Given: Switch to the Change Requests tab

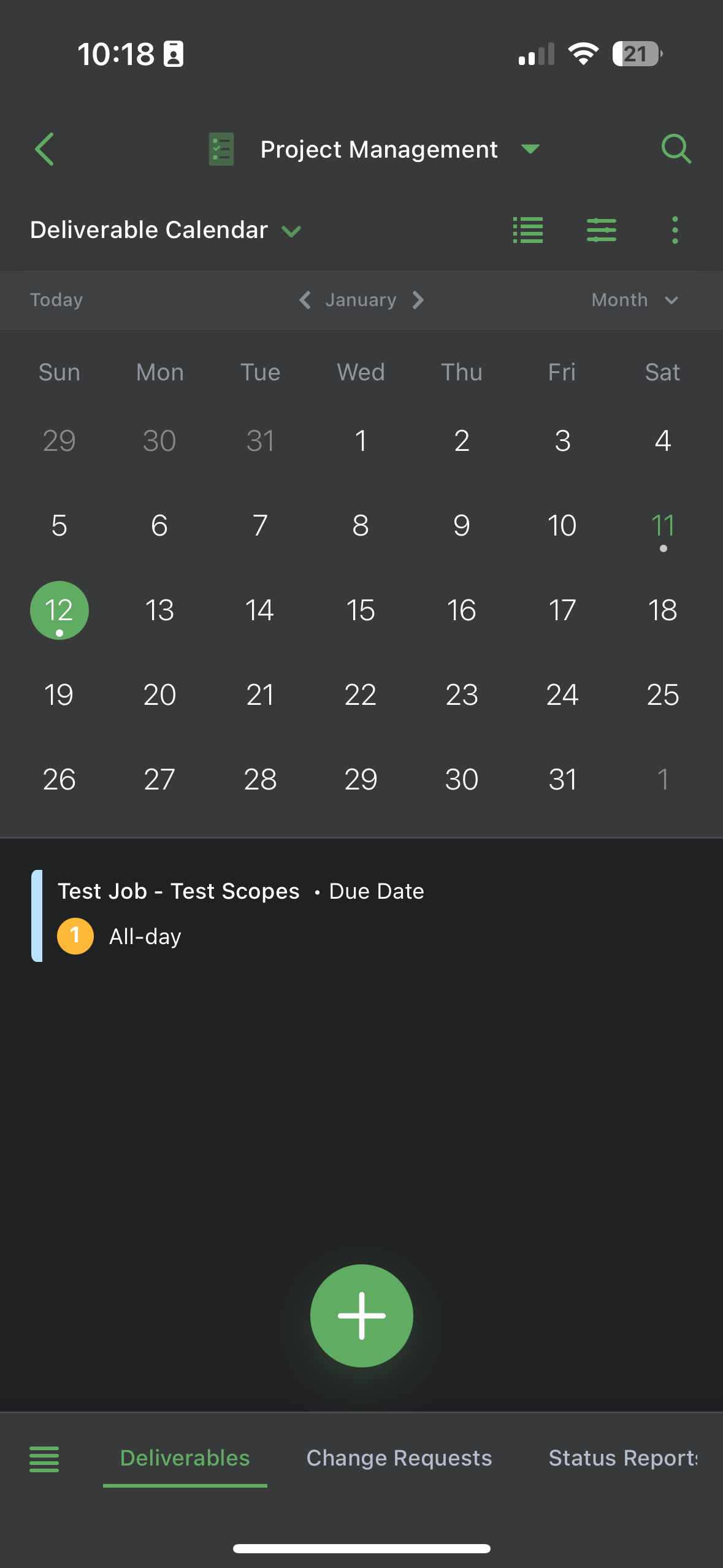Looking at the screenshot, I should [x=399, y=1458].
